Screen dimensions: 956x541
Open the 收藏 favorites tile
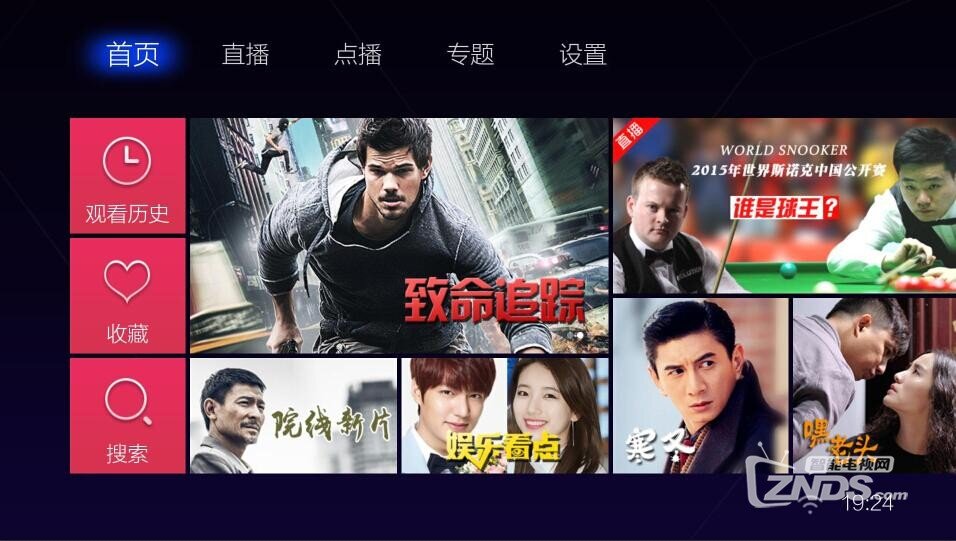(x=127, y=296)
